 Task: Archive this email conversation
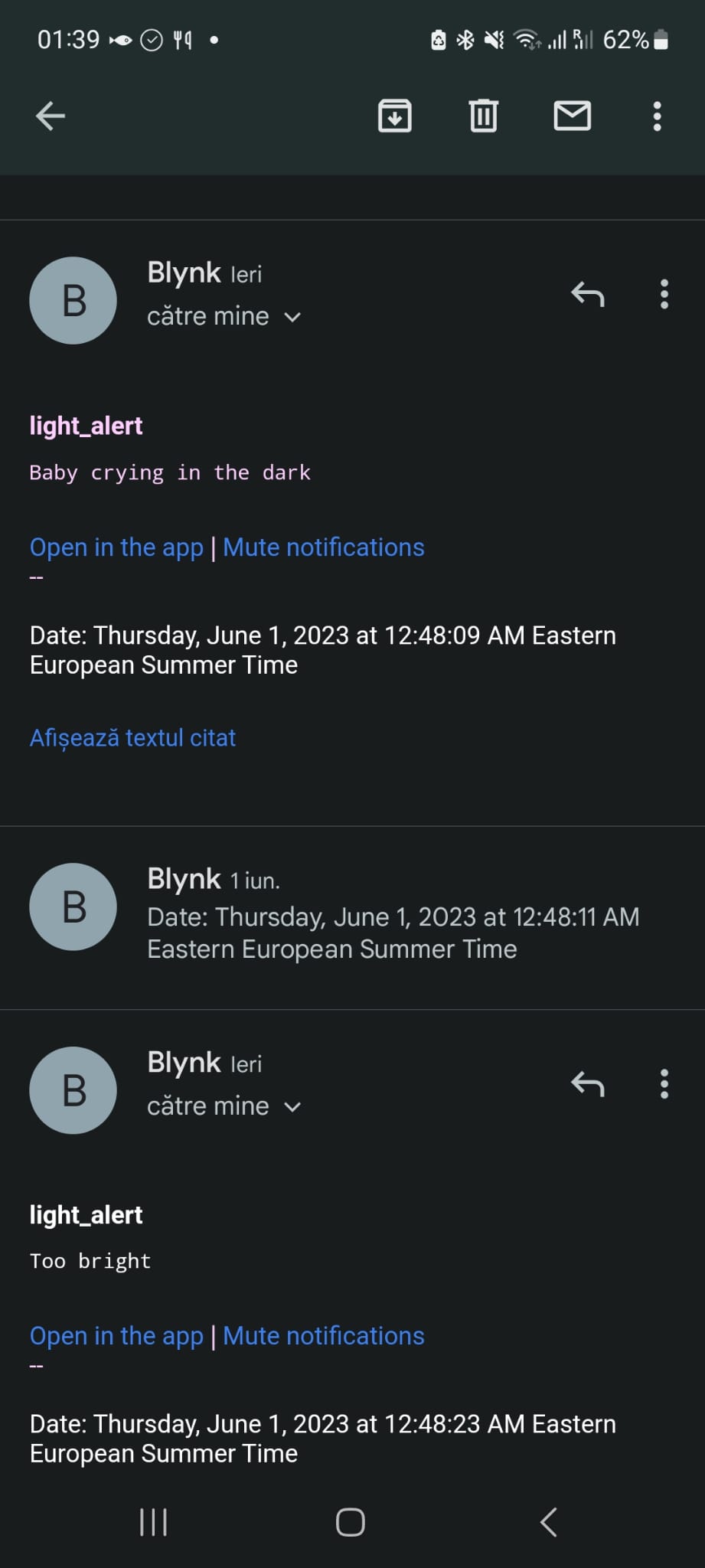click(x=395, y=116)
